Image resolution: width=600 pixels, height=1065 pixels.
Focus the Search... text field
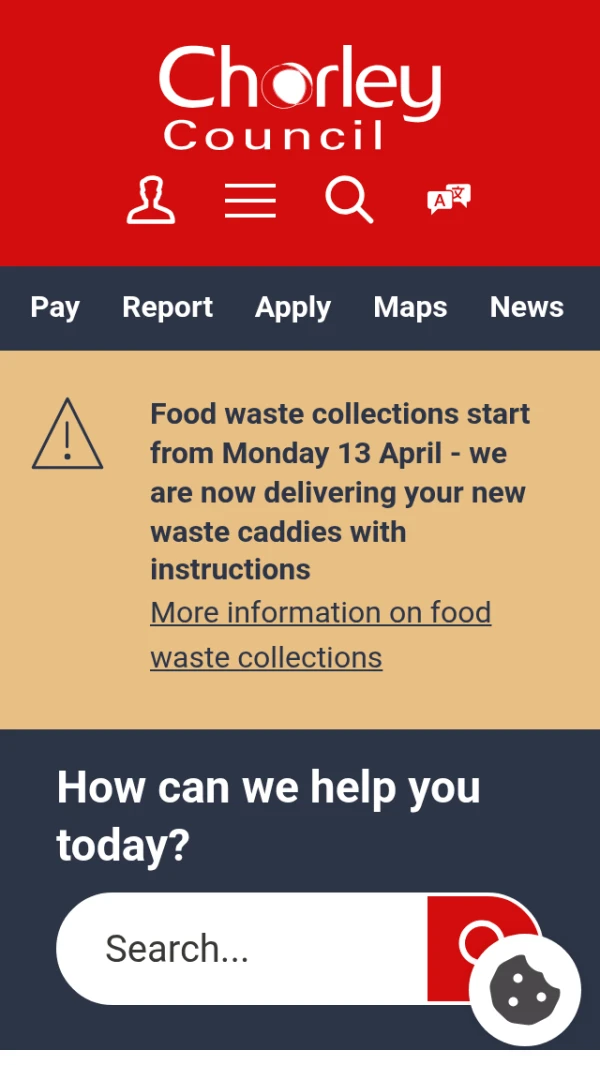pyautogui.click(x=240, y=948)
